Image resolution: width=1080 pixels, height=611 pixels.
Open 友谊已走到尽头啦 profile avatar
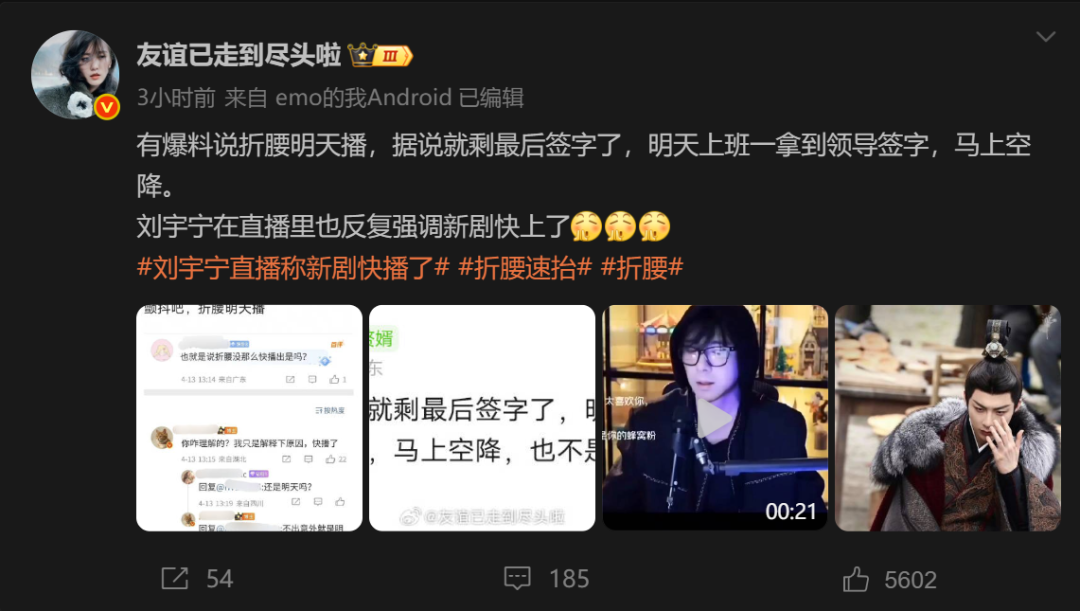[75, 75]
